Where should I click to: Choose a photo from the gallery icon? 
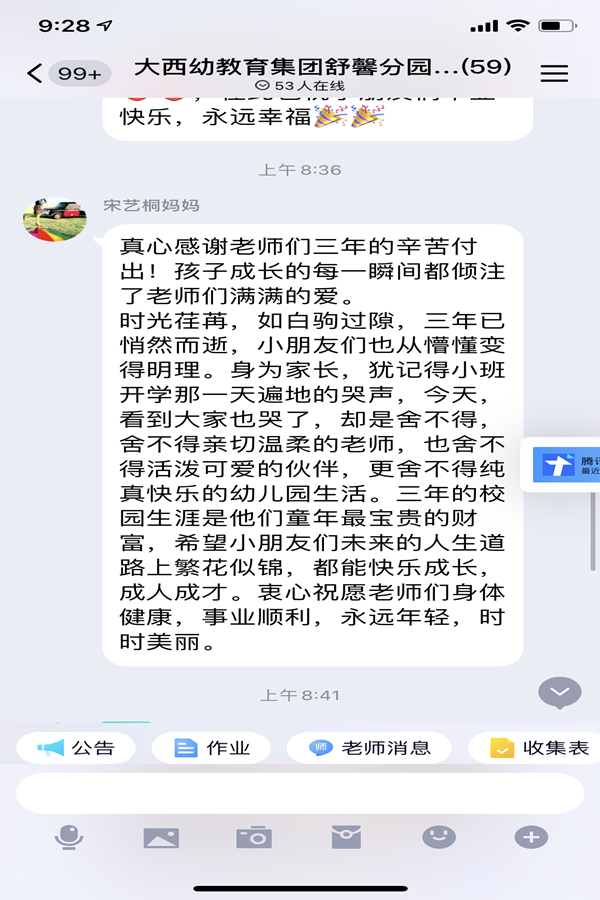(161, 837)
